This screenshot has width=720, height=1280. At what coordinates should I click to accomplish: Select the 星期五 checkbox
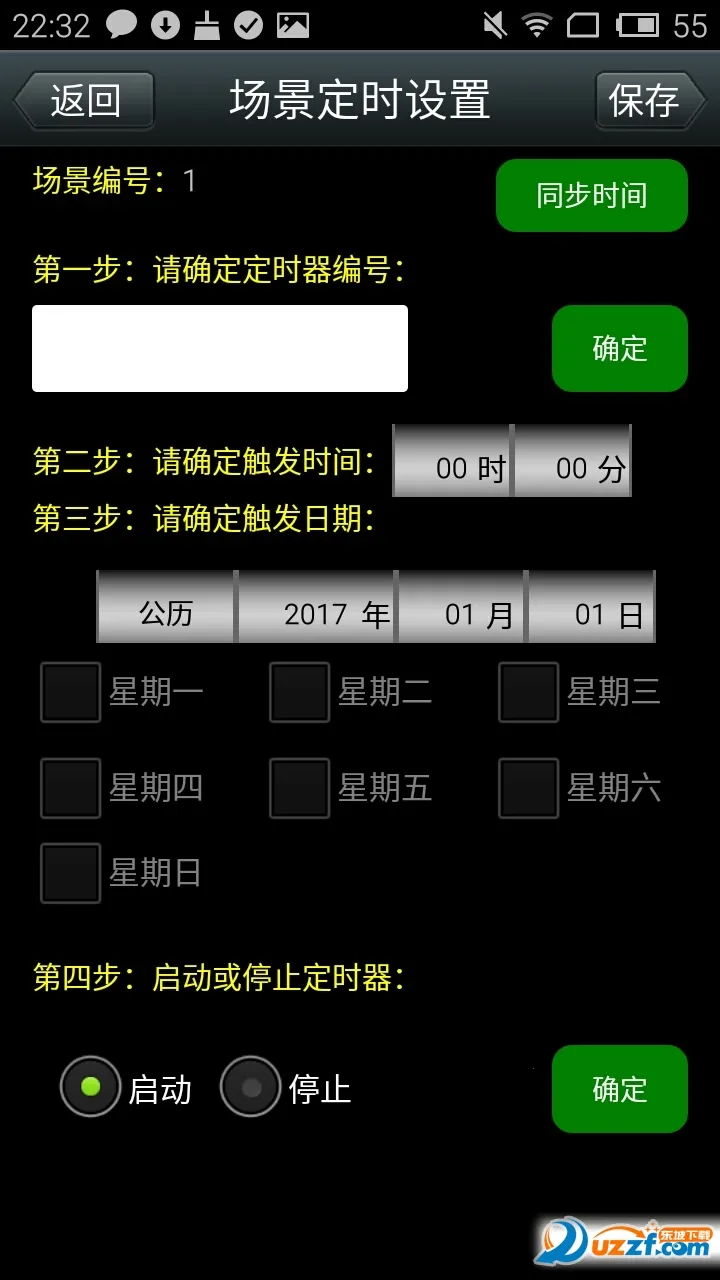tap(300, 788)
